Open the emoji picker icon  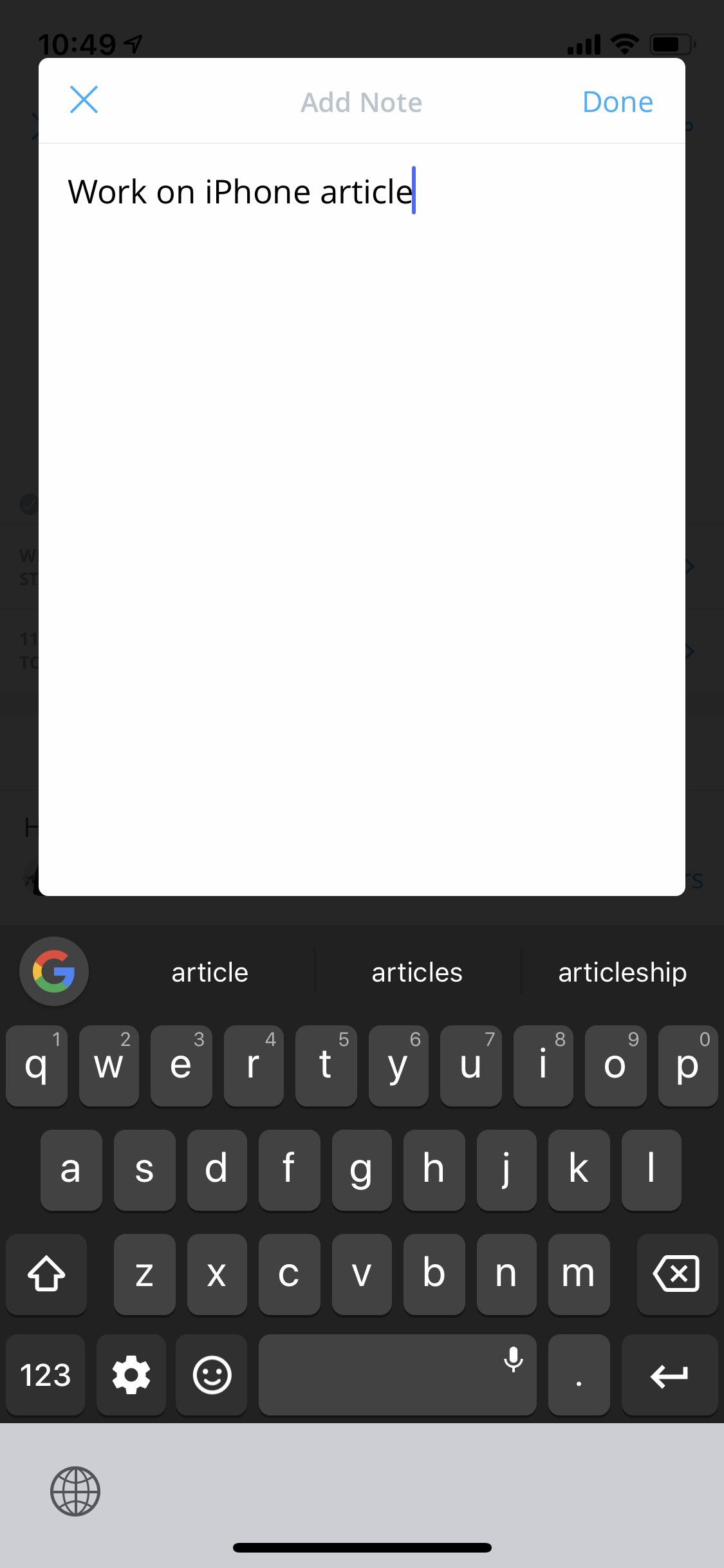pyautogui.click(x=212, y=1375)
